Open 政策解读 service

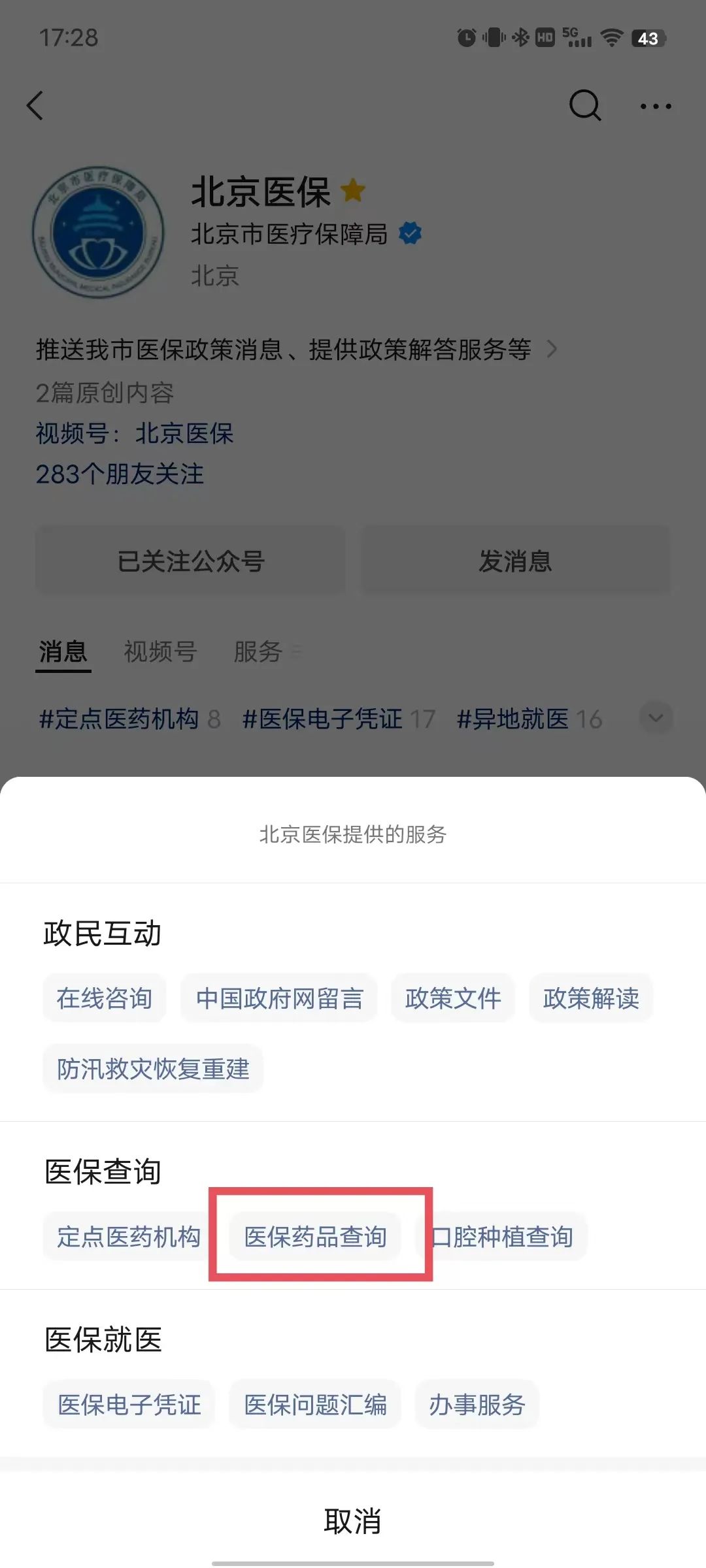point(591,998)
